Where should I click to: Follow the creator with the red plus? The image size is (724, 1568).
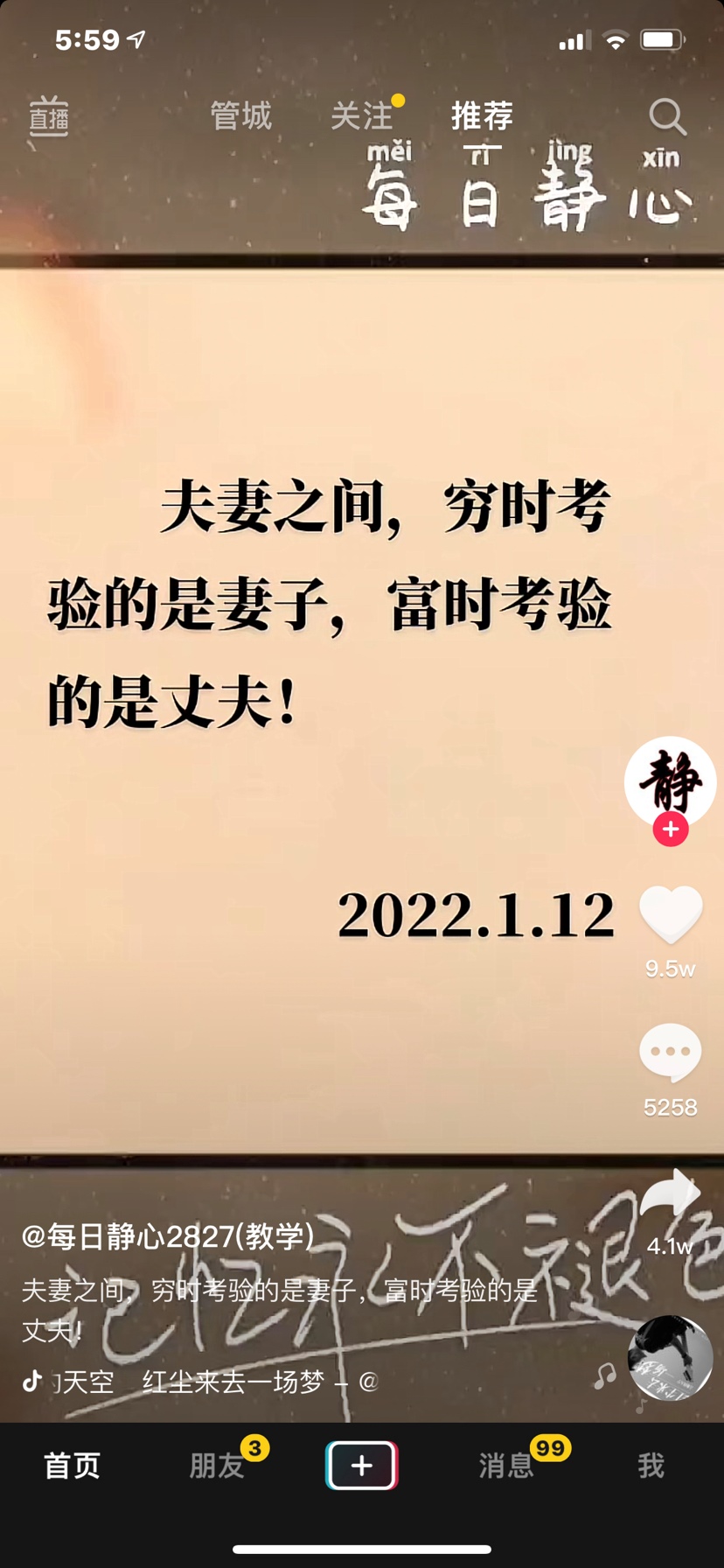[671, 829]
